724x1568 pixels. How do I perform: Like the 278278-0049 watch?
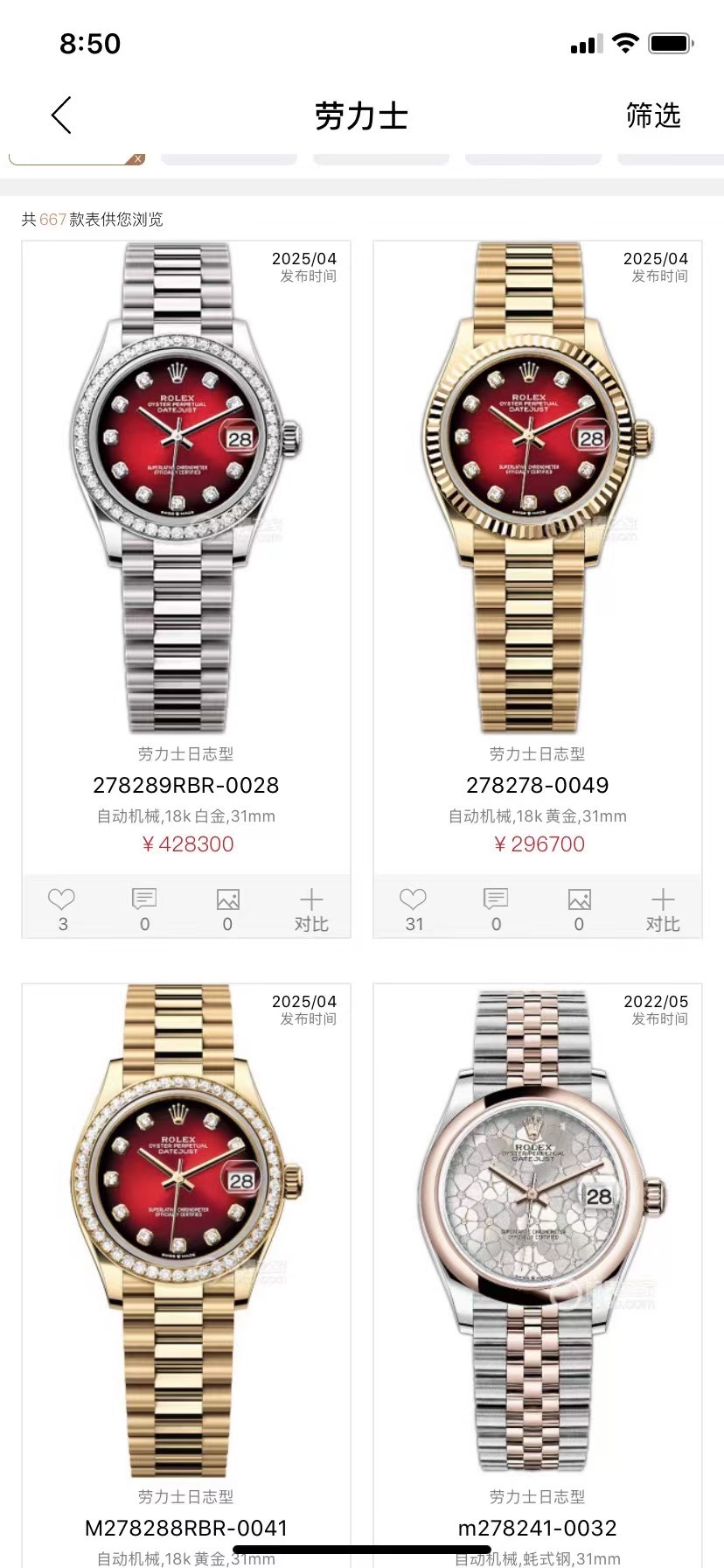[x=414, y=908]
